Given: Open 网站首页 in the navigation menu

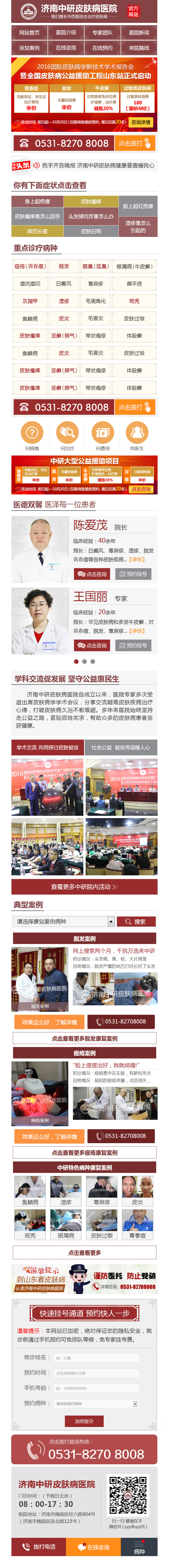Looking at the screenshot, I should [x=29, y=32].
